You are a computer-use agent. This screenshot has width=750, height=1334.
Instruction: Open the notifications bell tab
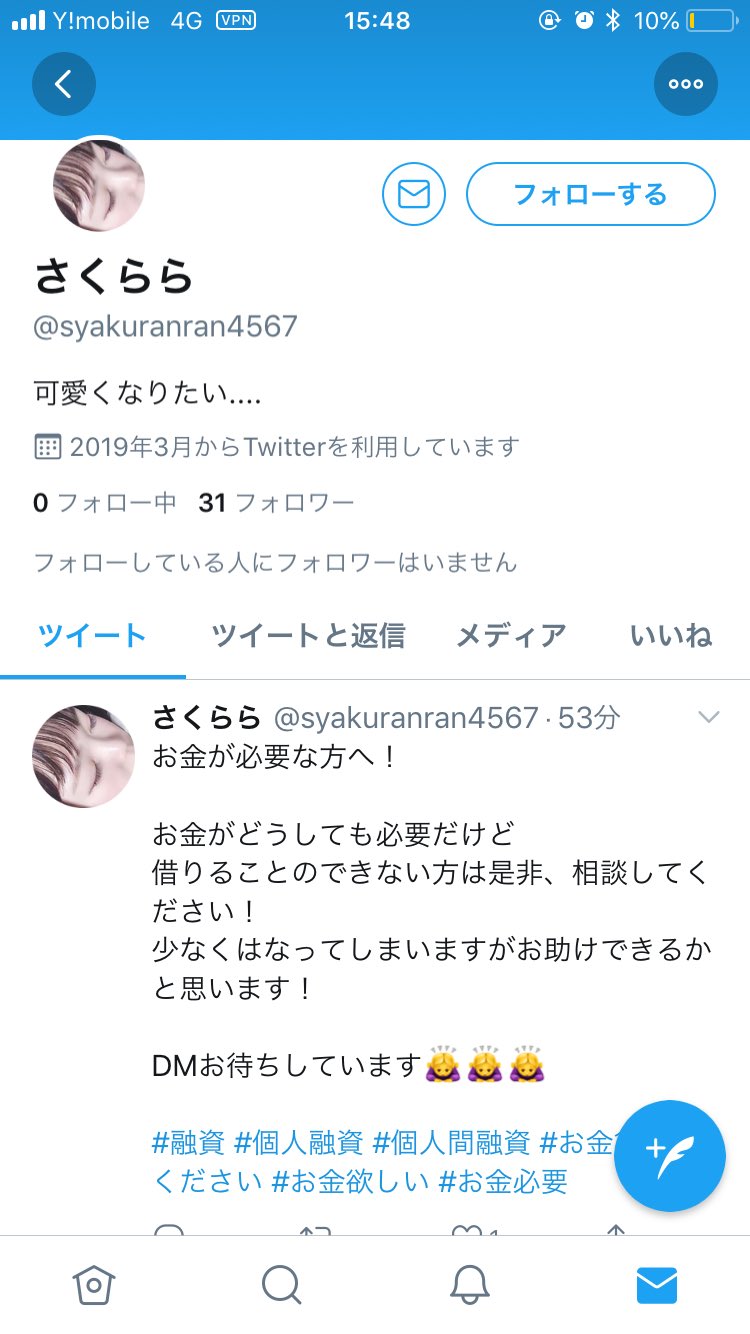point(469,1285)
